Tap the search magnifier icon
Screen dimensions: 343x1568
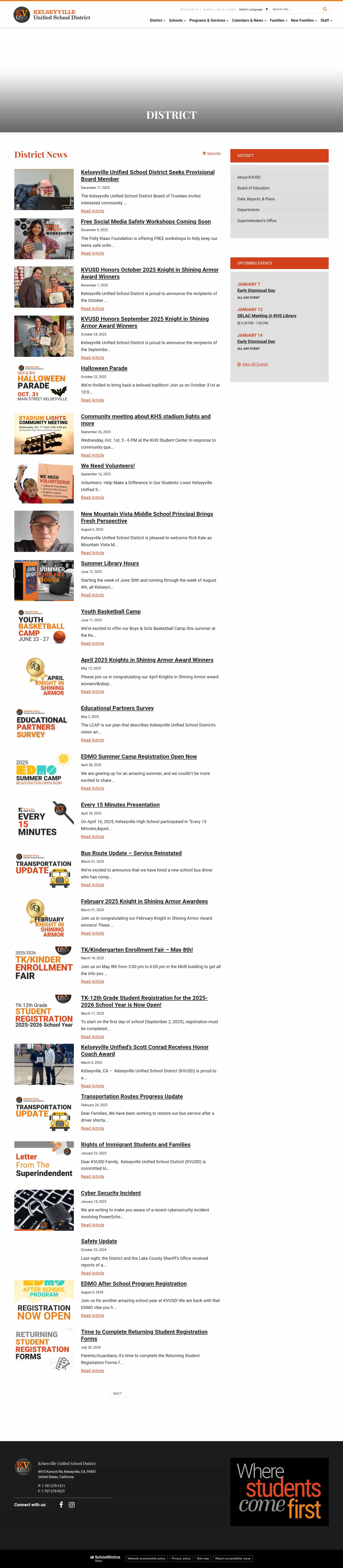point(325,9)
